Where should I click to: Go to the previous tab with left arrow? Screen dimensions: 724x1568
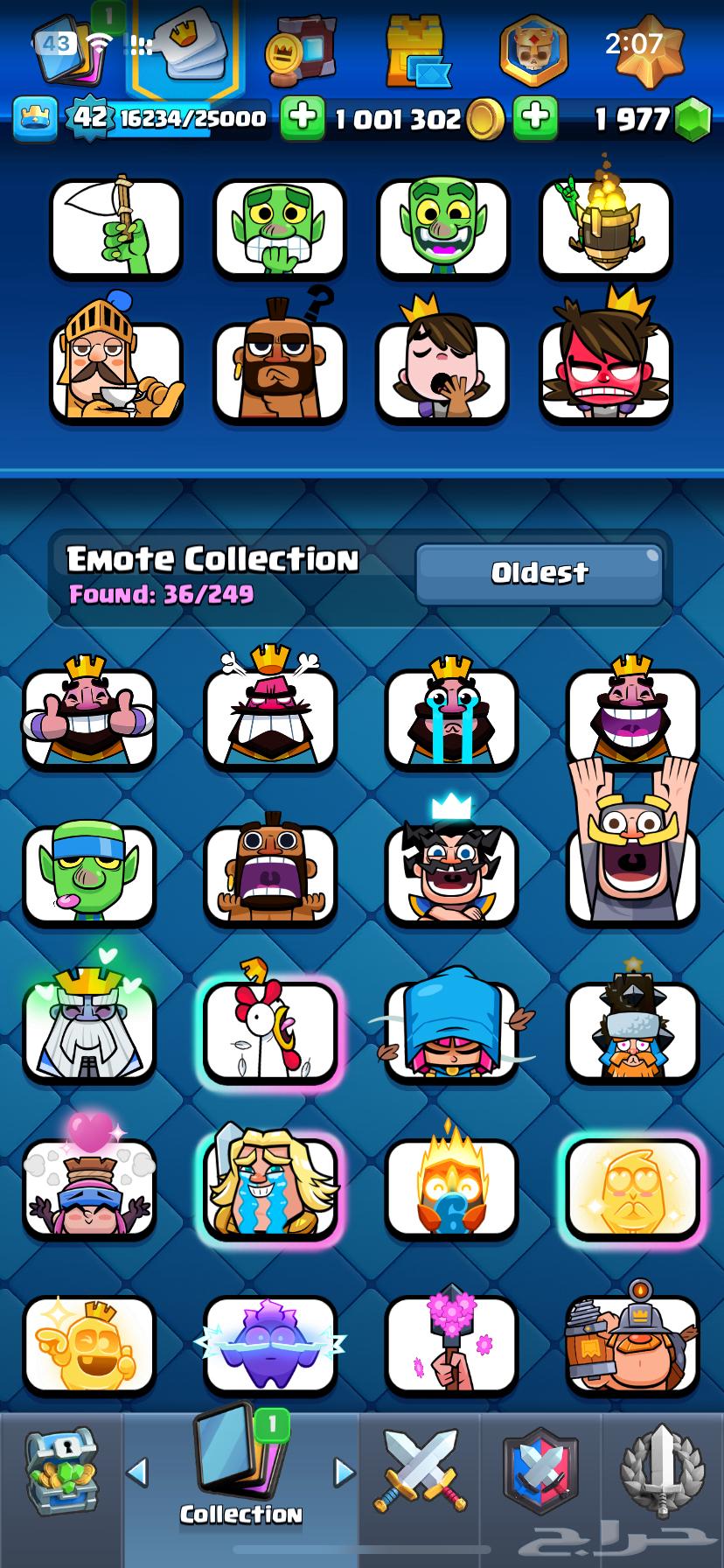137,1473
